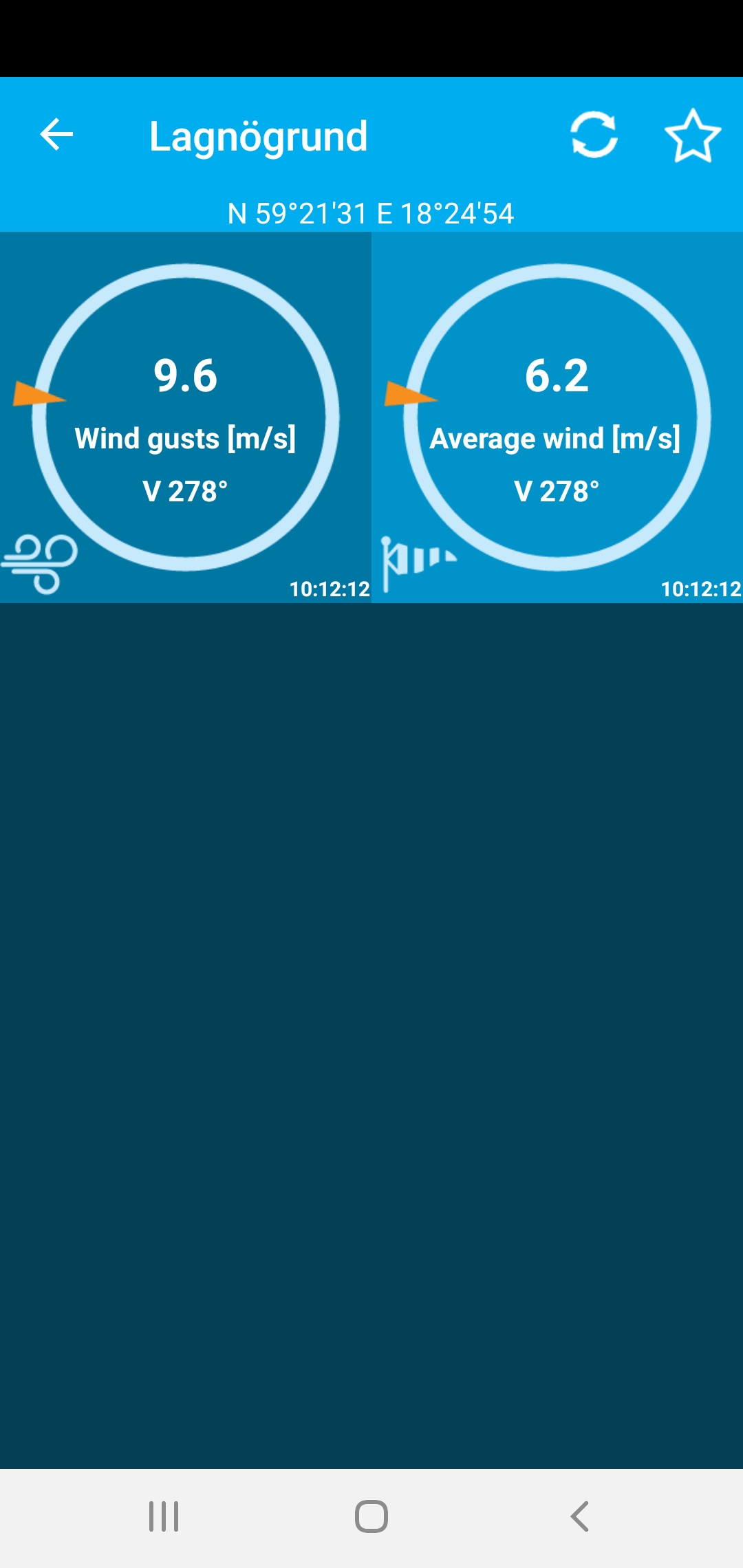Refresh the Lagnögrund wind data
Viewport: 743px width, 1568px height.
(x=594, y=135)
